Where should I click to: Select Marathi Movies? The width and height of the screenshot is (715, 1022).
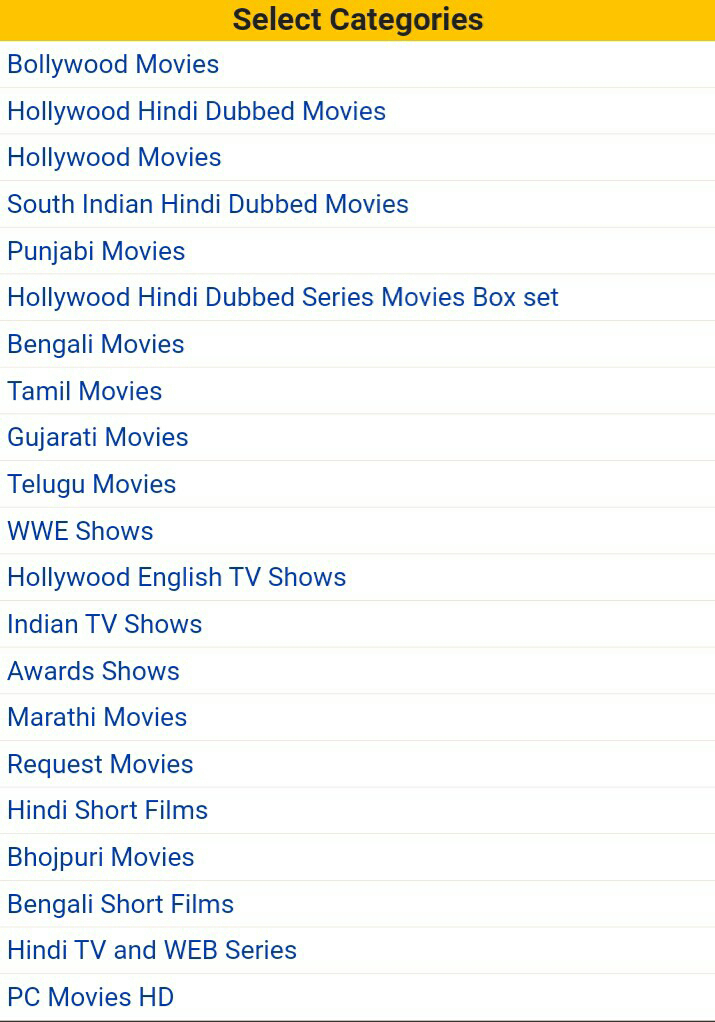97,718
